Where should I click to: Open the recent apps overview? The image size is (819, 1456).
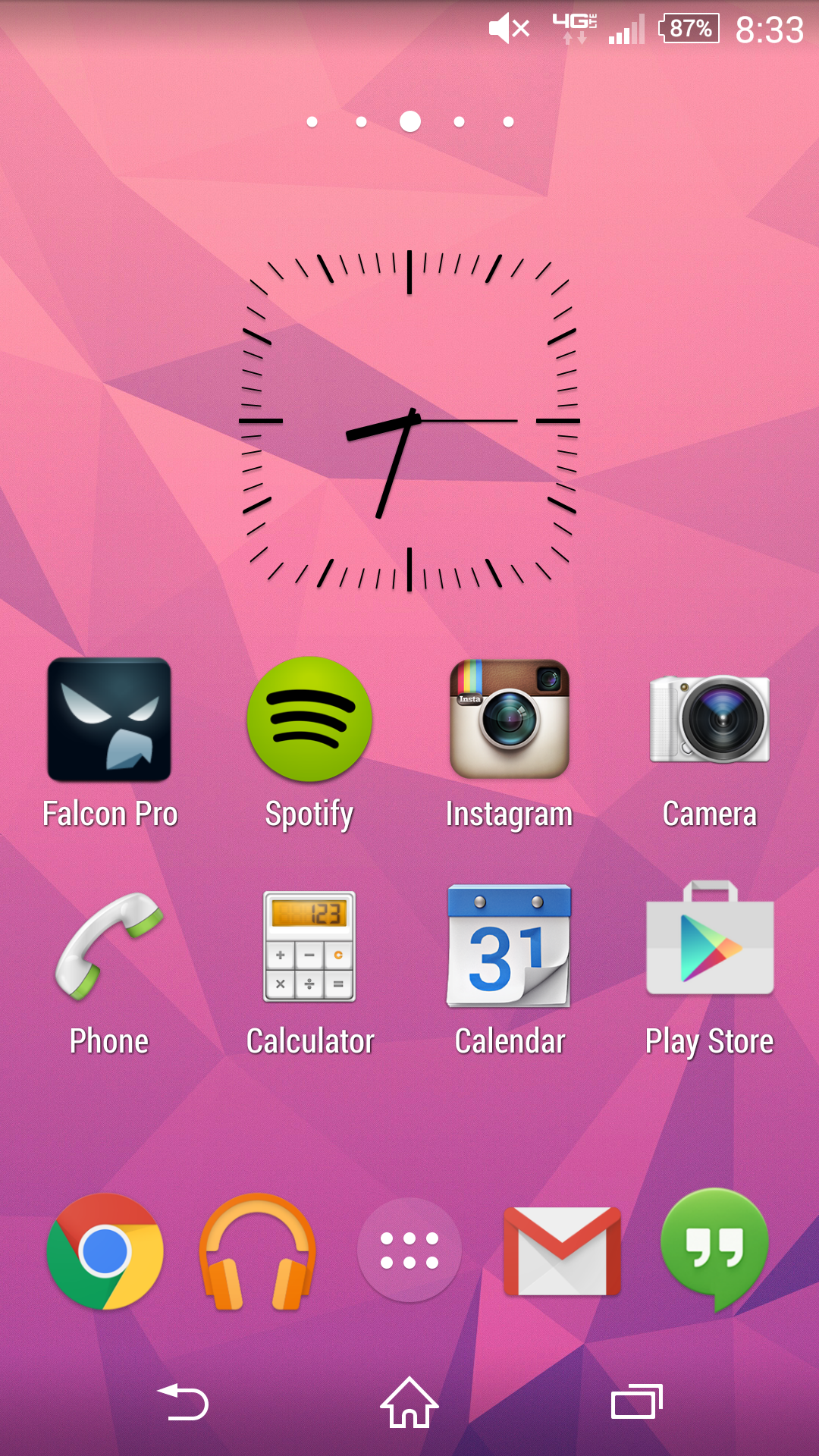click(637, 1403)
